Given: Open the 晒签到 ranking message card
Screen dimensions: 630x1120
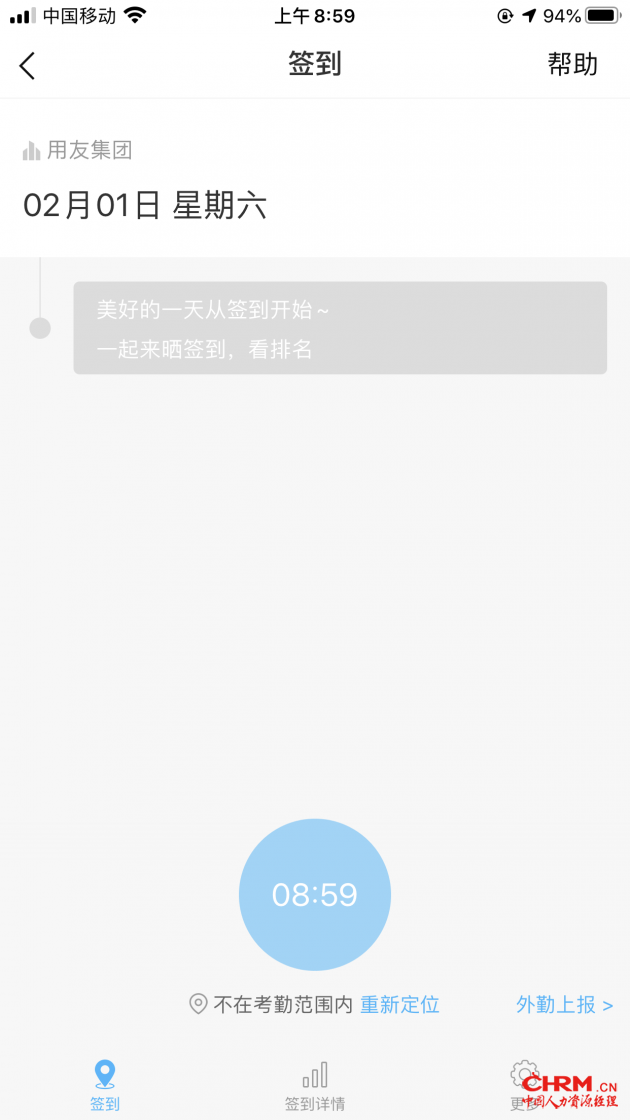Looking at the screenshot, I should pos(340,328).
